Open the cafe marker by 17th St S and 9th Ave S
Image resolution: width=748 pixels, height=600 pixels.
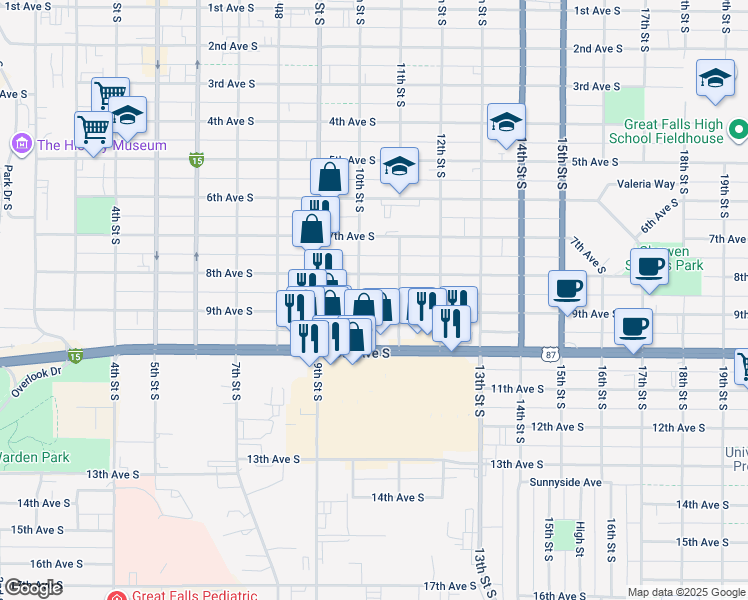tap(633, 326)
